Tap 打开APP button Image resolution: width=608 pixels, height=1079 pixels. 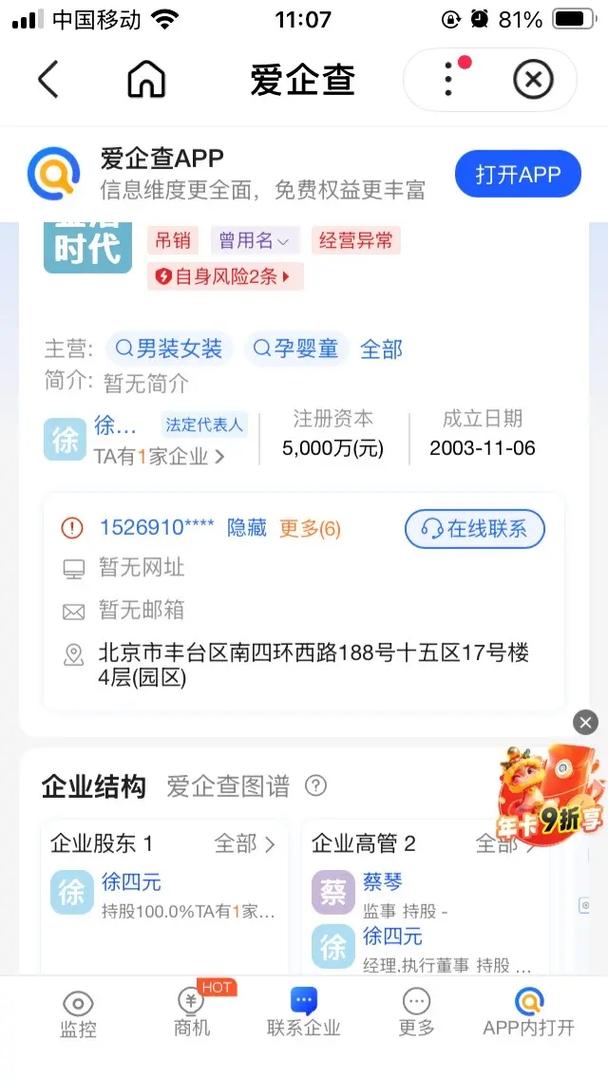click(517, 175)
